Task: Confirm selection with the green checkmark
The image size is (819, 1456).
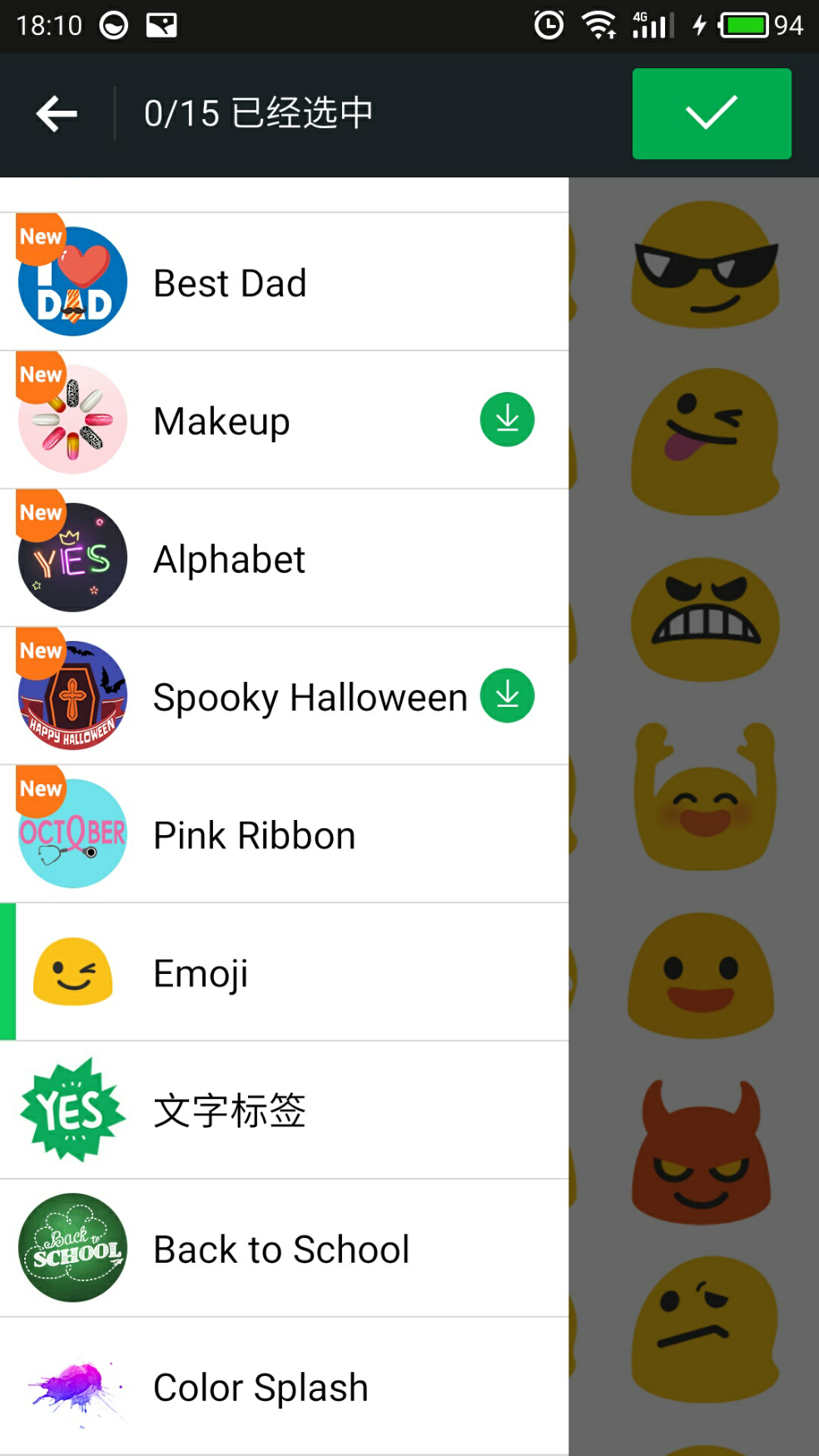Action: [711, 114]
